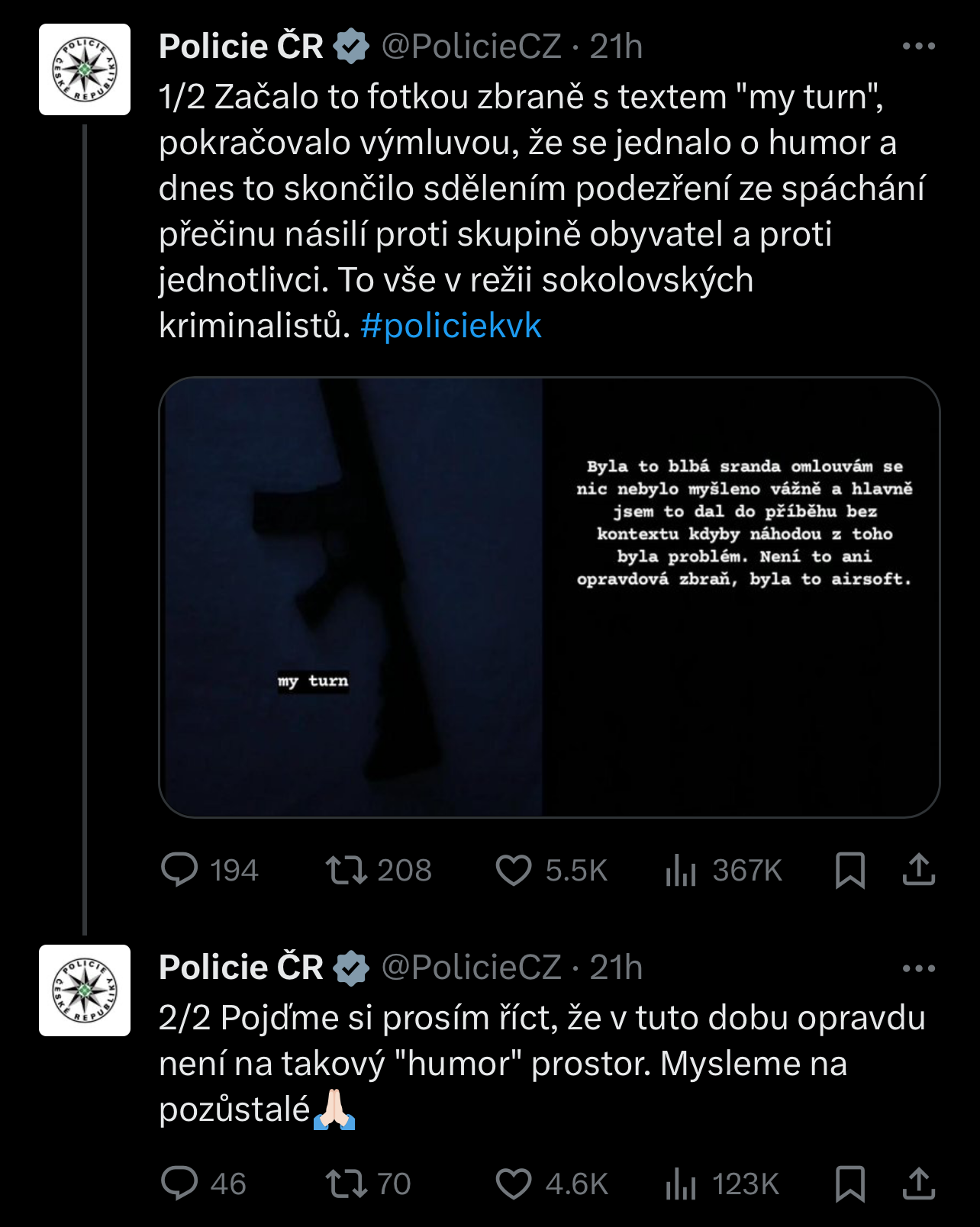Open the overflow menu on the 1/2 tweet
This screenshot has height=1227, width=980.
pyautogui.click(x=918, y=47)
